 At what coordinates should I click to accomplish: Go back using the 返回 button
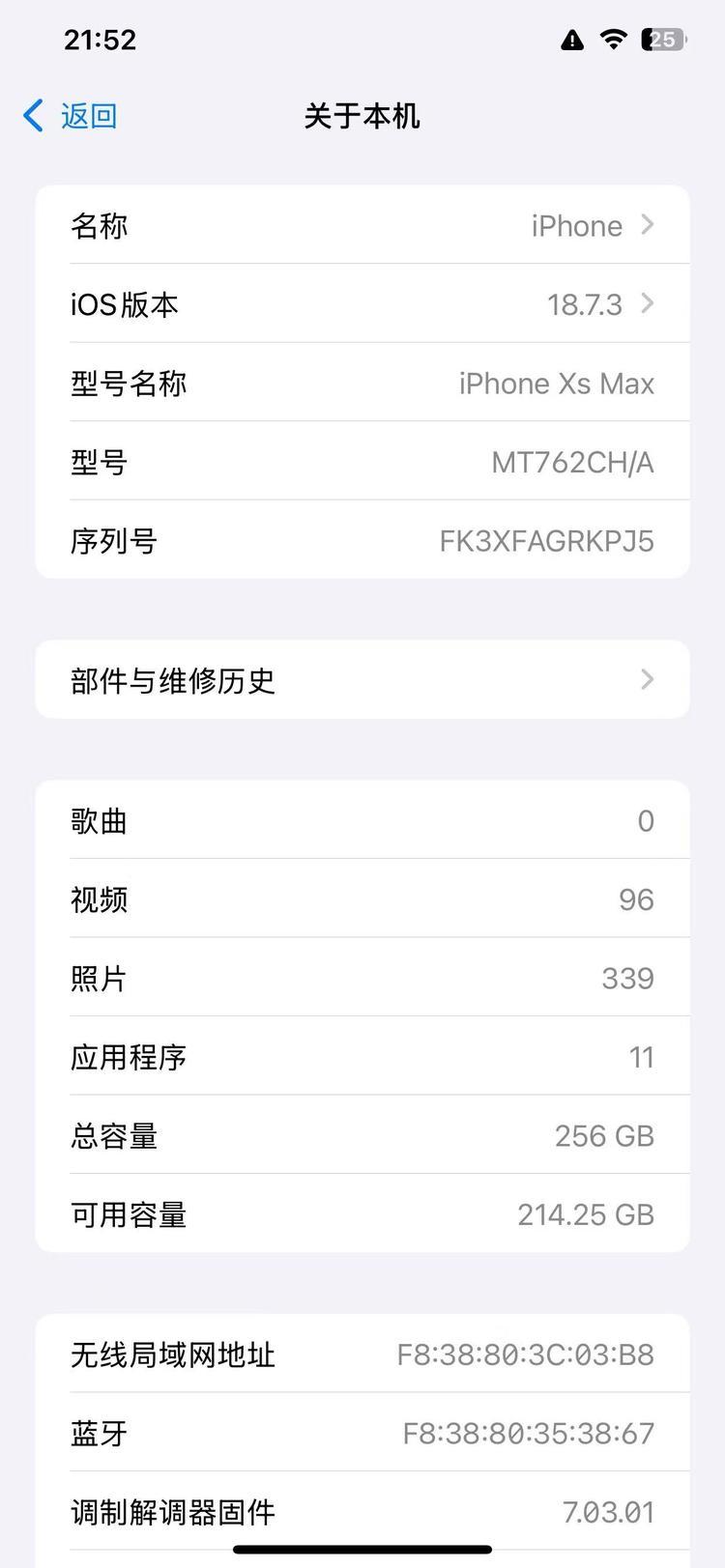pos(72,116)
